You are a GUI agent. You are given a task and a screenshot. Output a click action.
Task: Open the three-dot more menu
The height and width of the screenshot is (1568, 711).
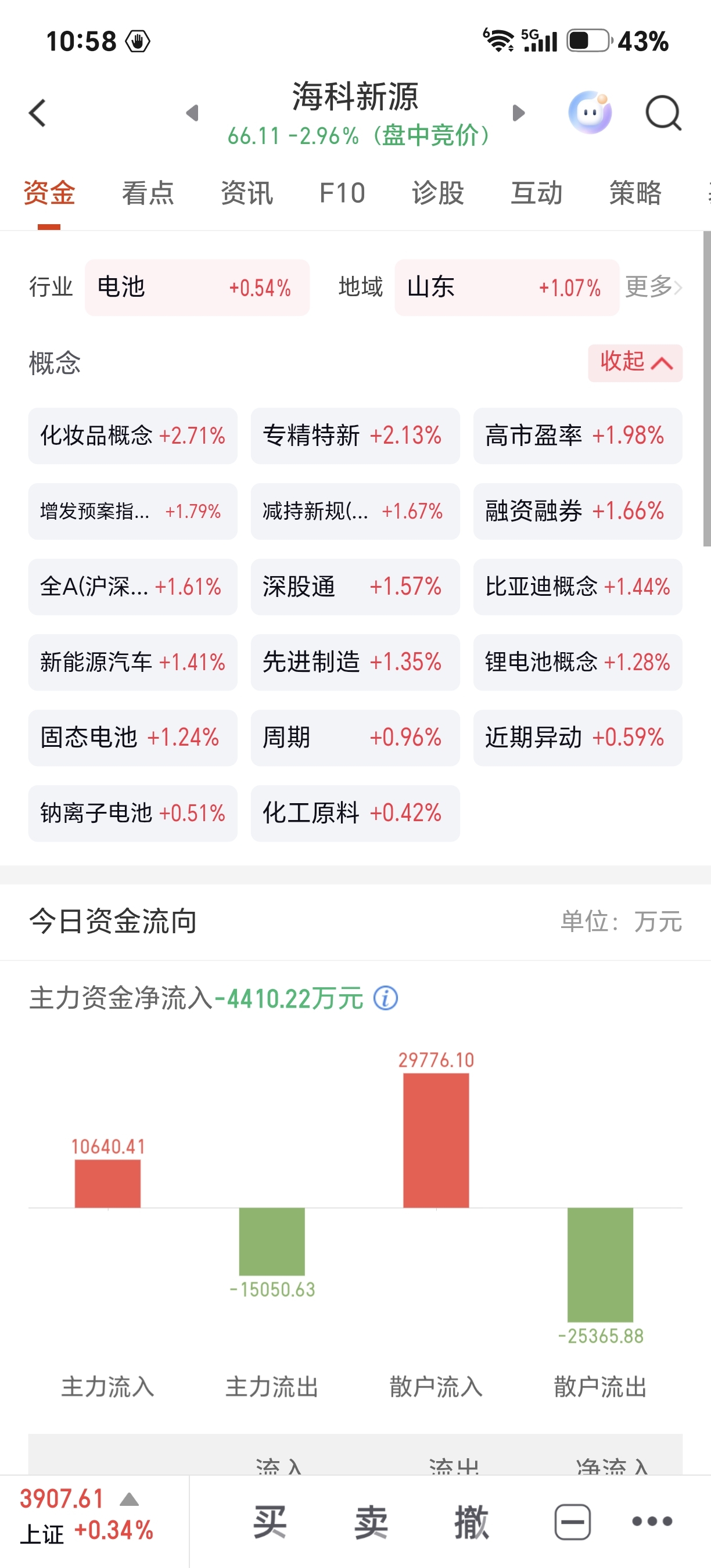[x=652, y=1522]
